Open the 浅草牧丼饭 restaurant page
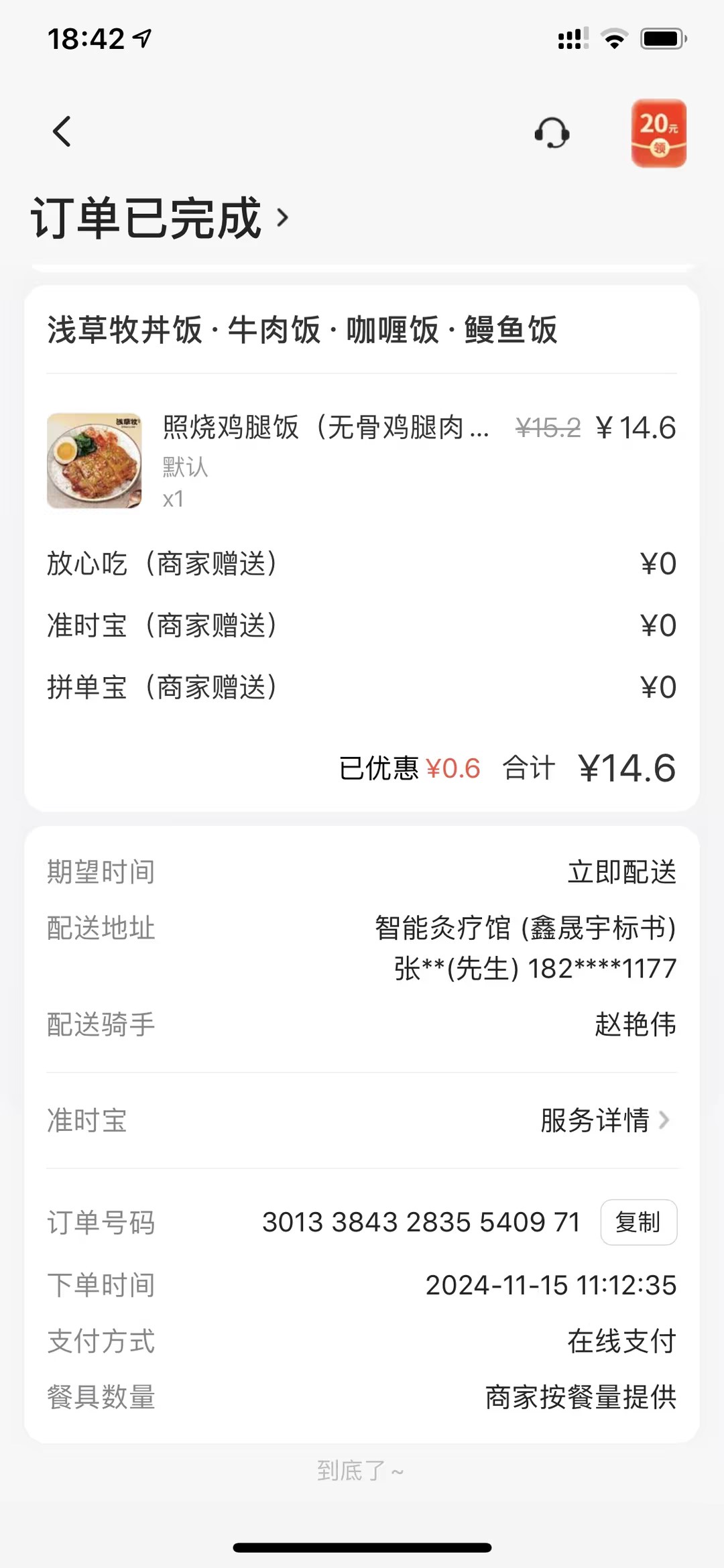The width and height of the screenshot is (724, 1568). pos(302,330)
